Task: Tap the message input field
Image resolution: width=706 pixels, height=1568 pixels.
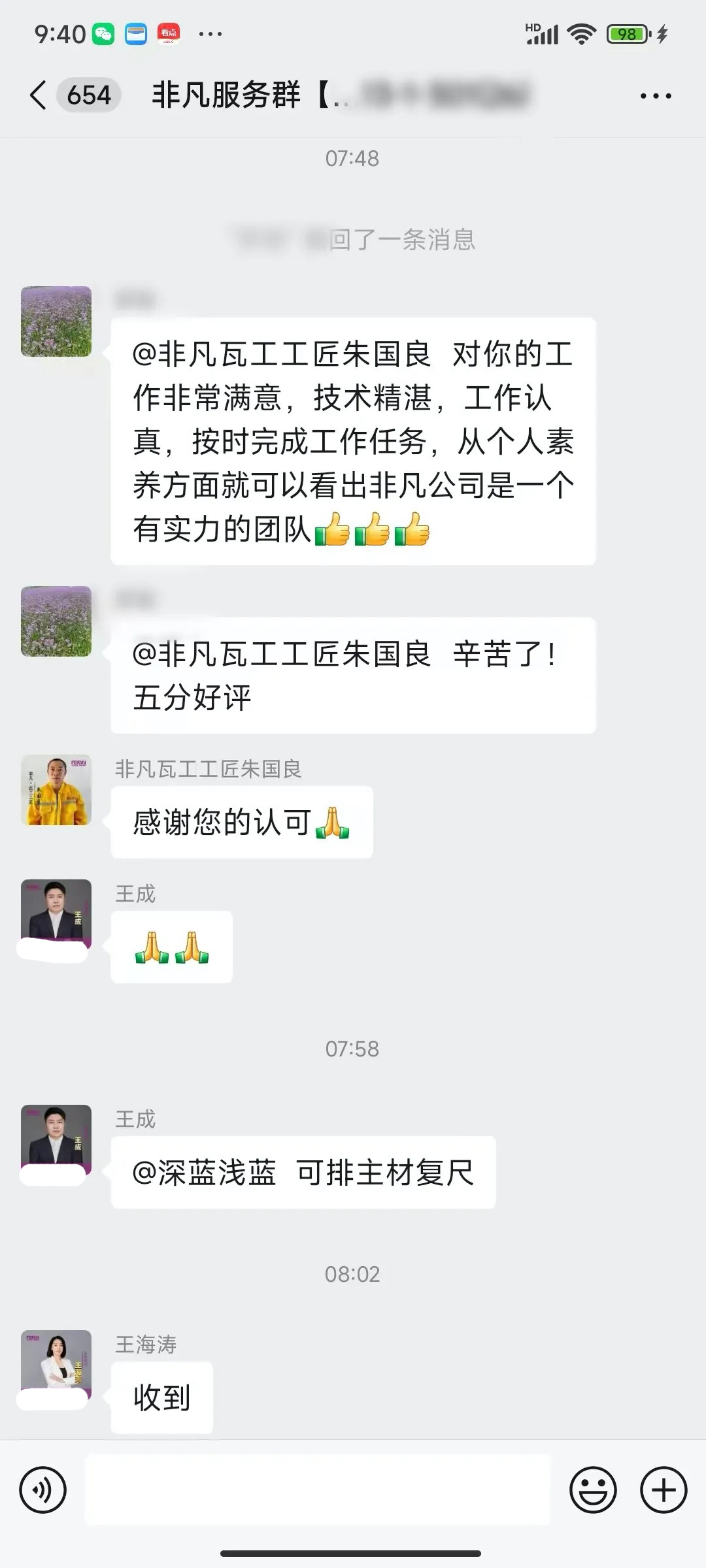Action: pos(318,1490)
